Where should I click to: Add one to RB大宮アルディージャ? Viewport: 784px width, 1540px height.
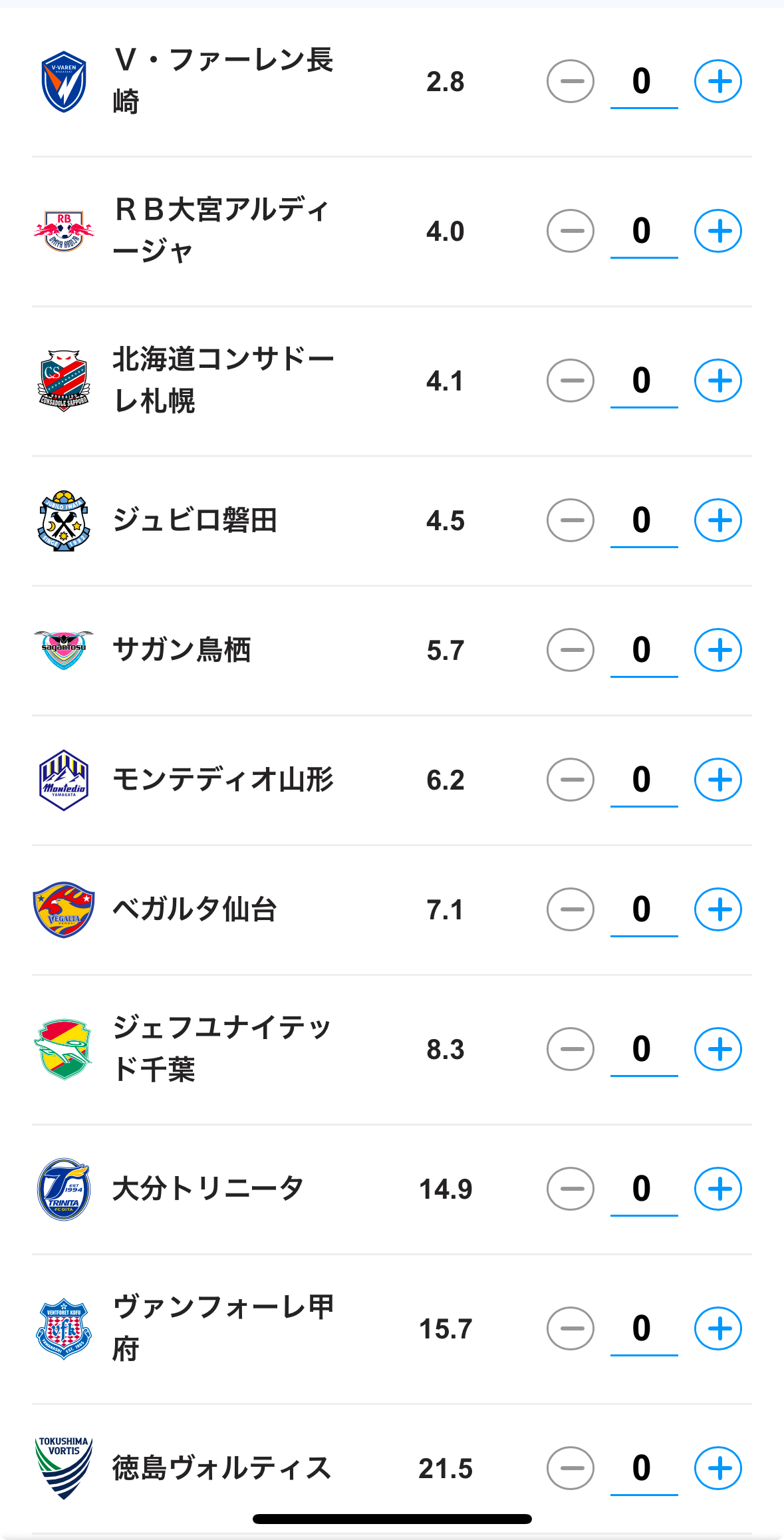coord(718,231)
